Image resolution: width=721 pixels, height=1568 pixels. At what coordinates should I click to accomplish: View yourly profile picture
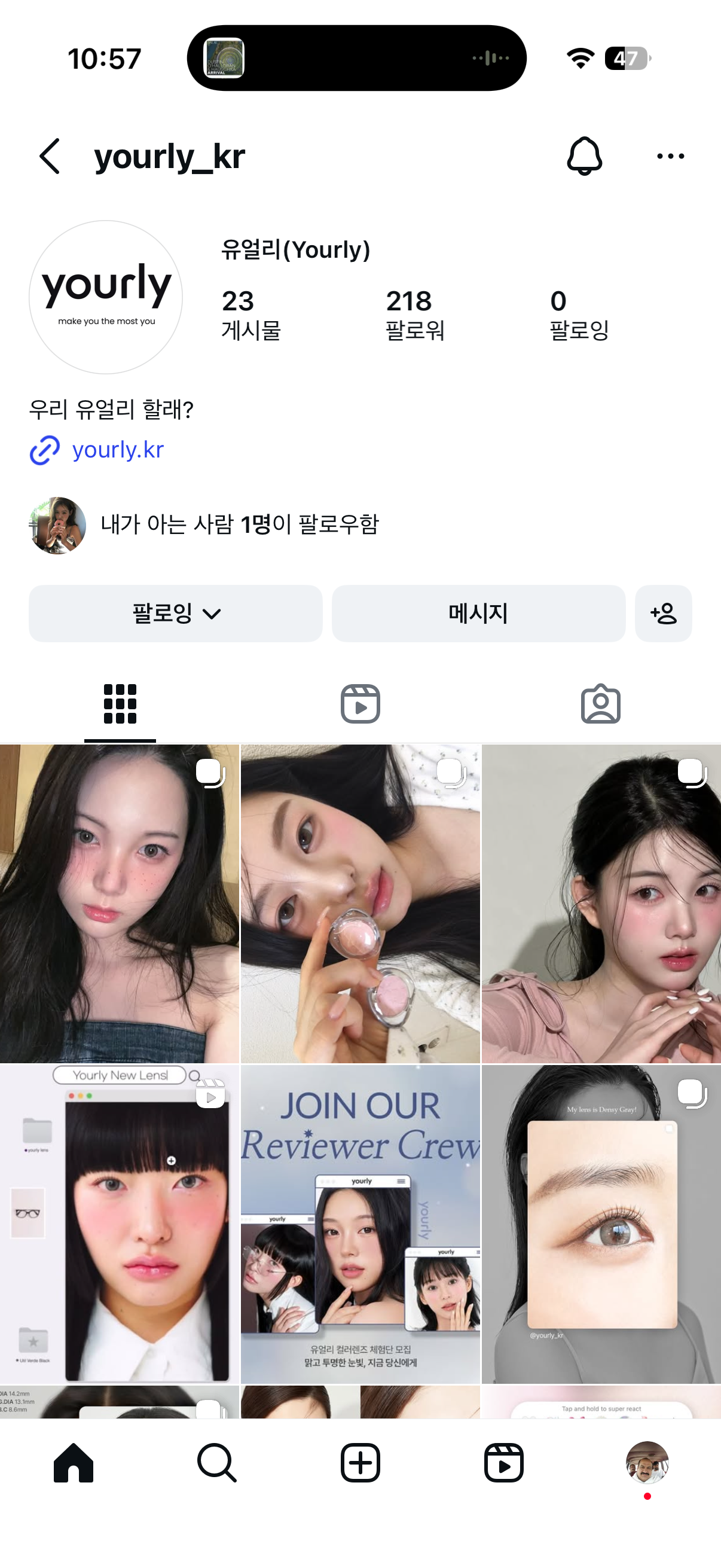coord(106,297)
